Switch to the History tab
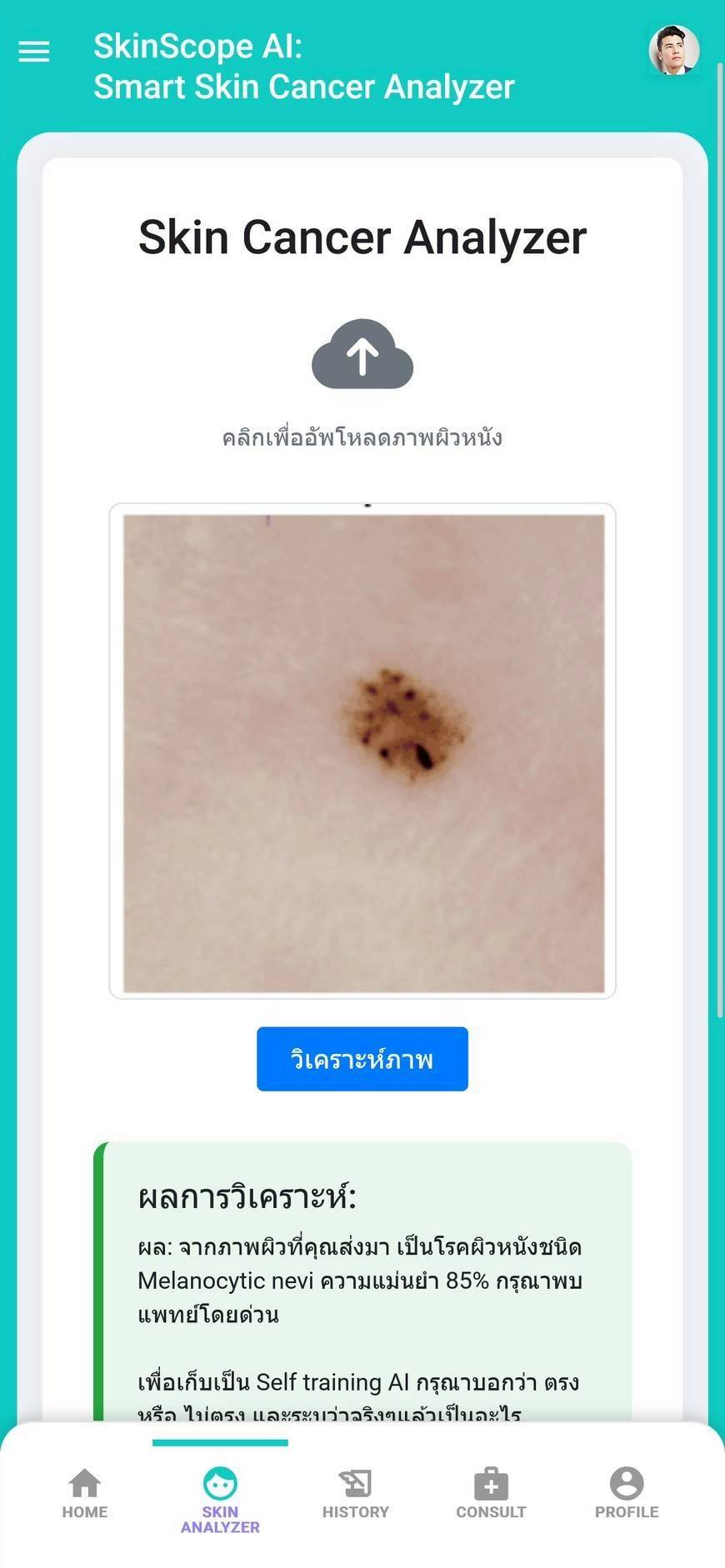The height and width of the screenshot is (1568, 725). 356,1495
